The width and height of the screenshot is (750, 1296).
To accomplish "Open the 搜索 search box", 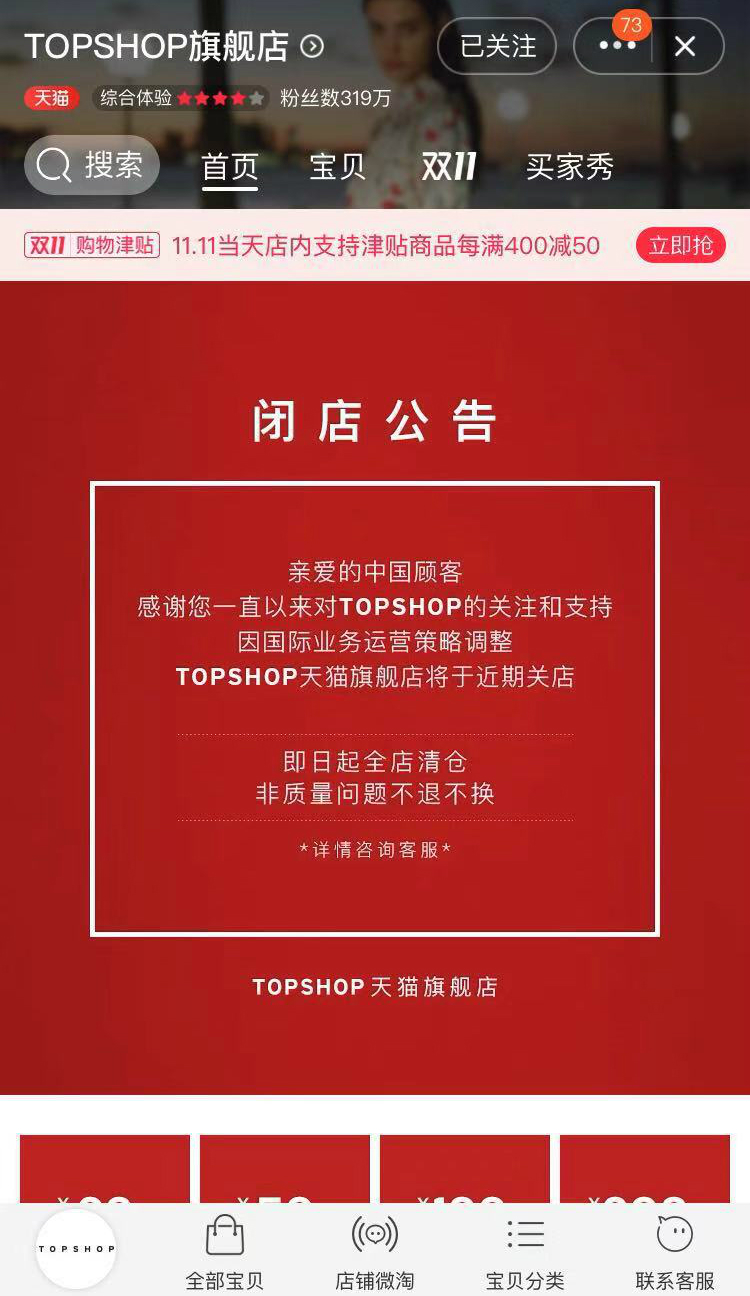I will pos(91,165).
